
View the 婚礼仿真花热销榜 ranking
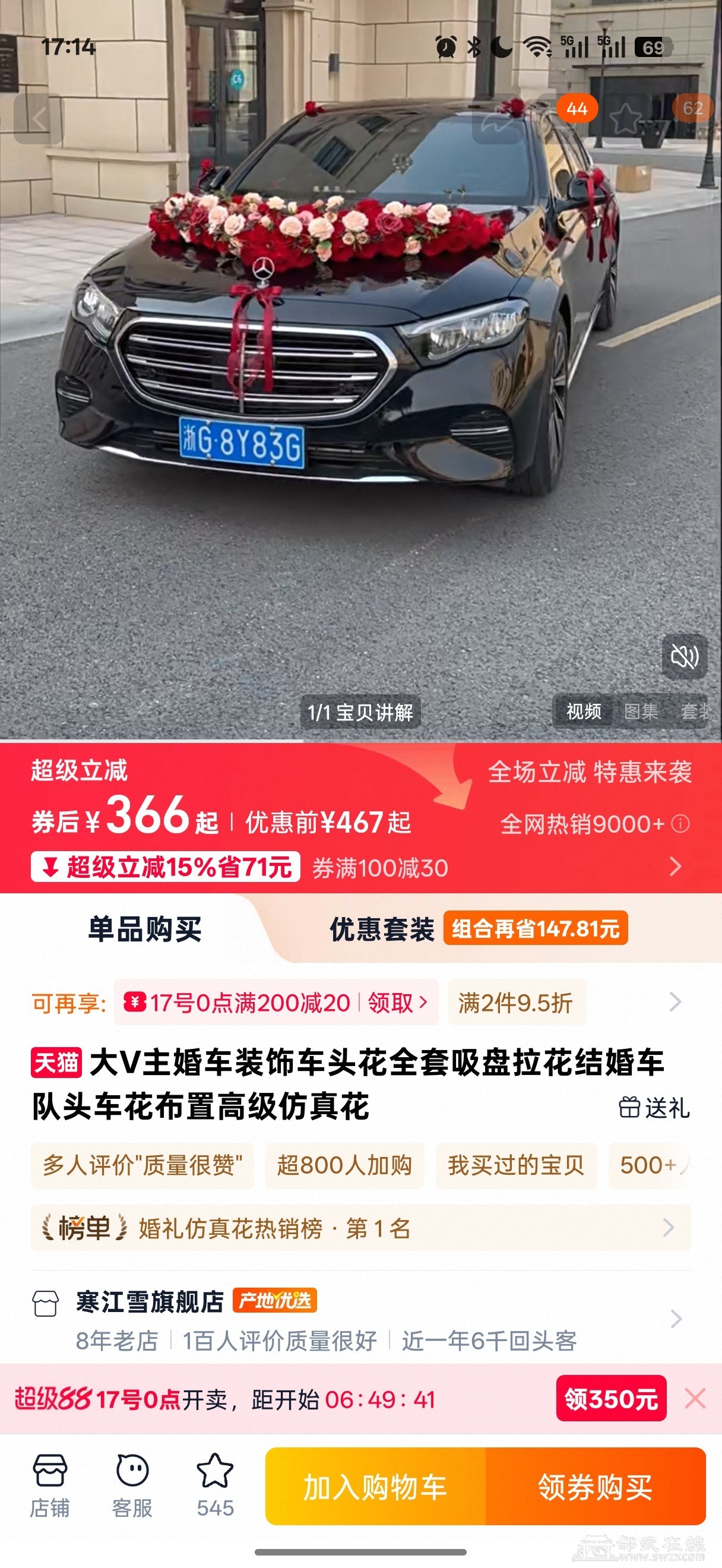[360, 1228]
